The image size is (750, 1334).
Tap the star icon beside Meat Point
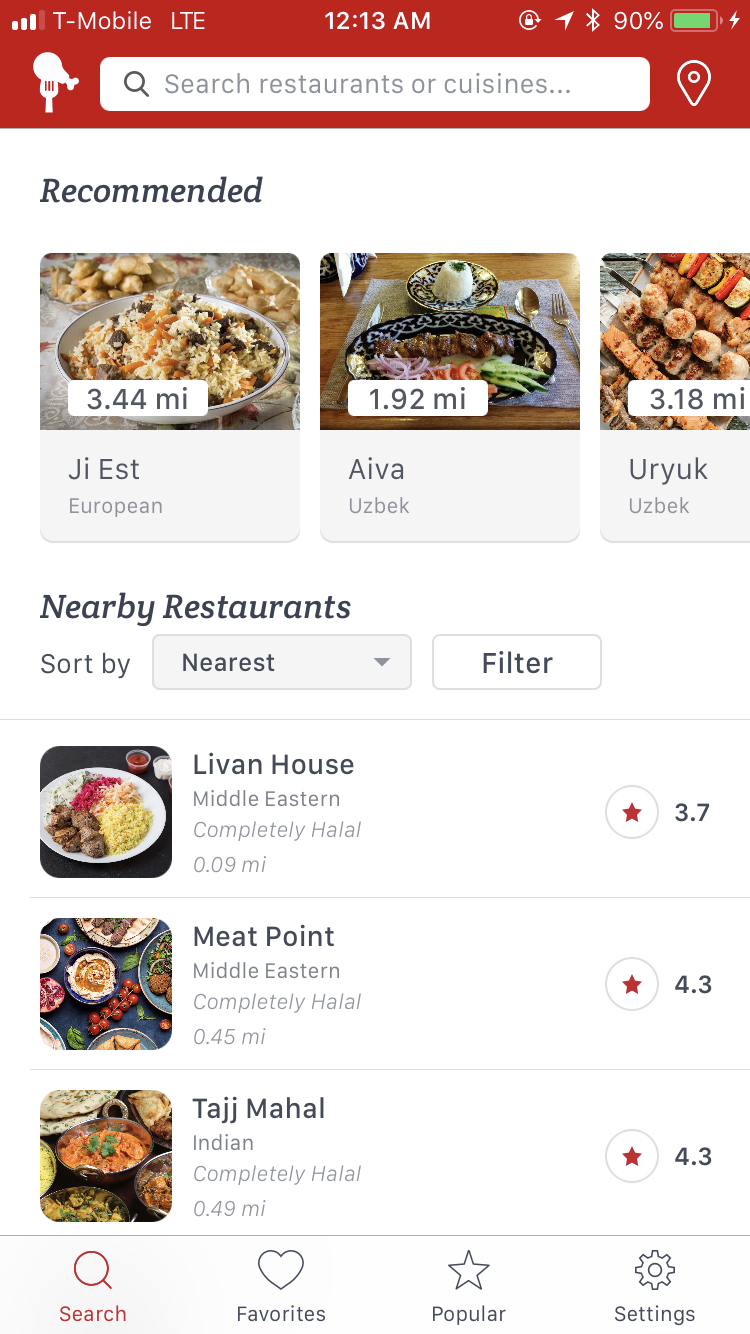632,984
